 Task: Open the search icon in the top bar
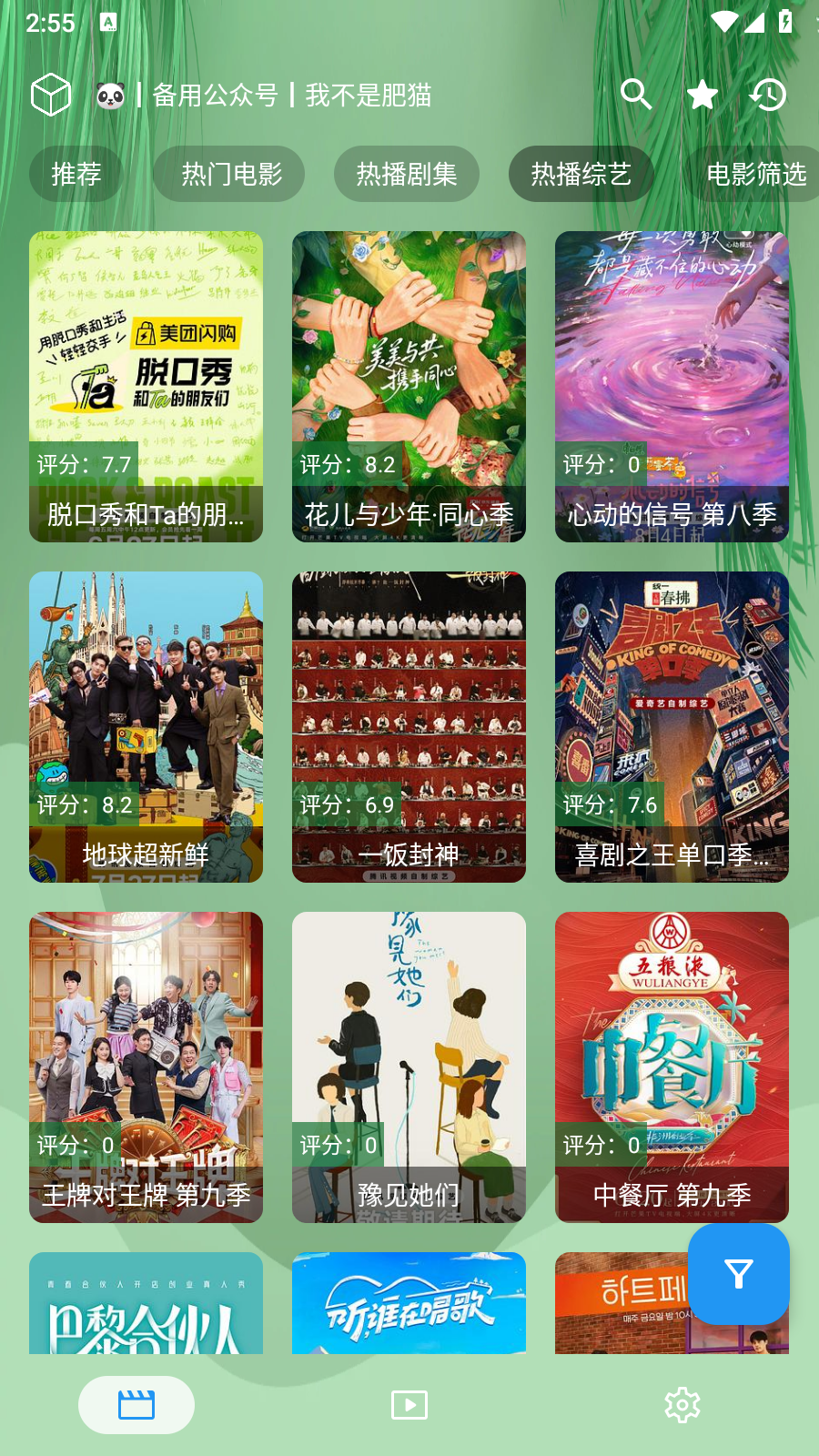[x=635, y=94]
